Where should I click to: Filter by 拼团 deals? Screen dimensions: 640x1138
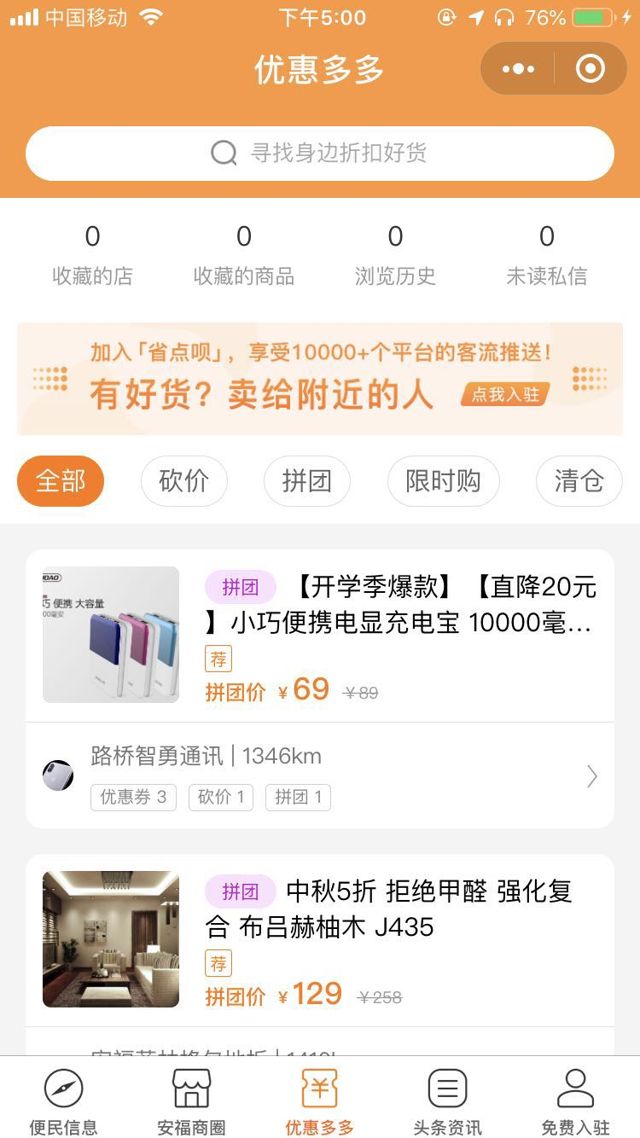click(x=307, y=481)
